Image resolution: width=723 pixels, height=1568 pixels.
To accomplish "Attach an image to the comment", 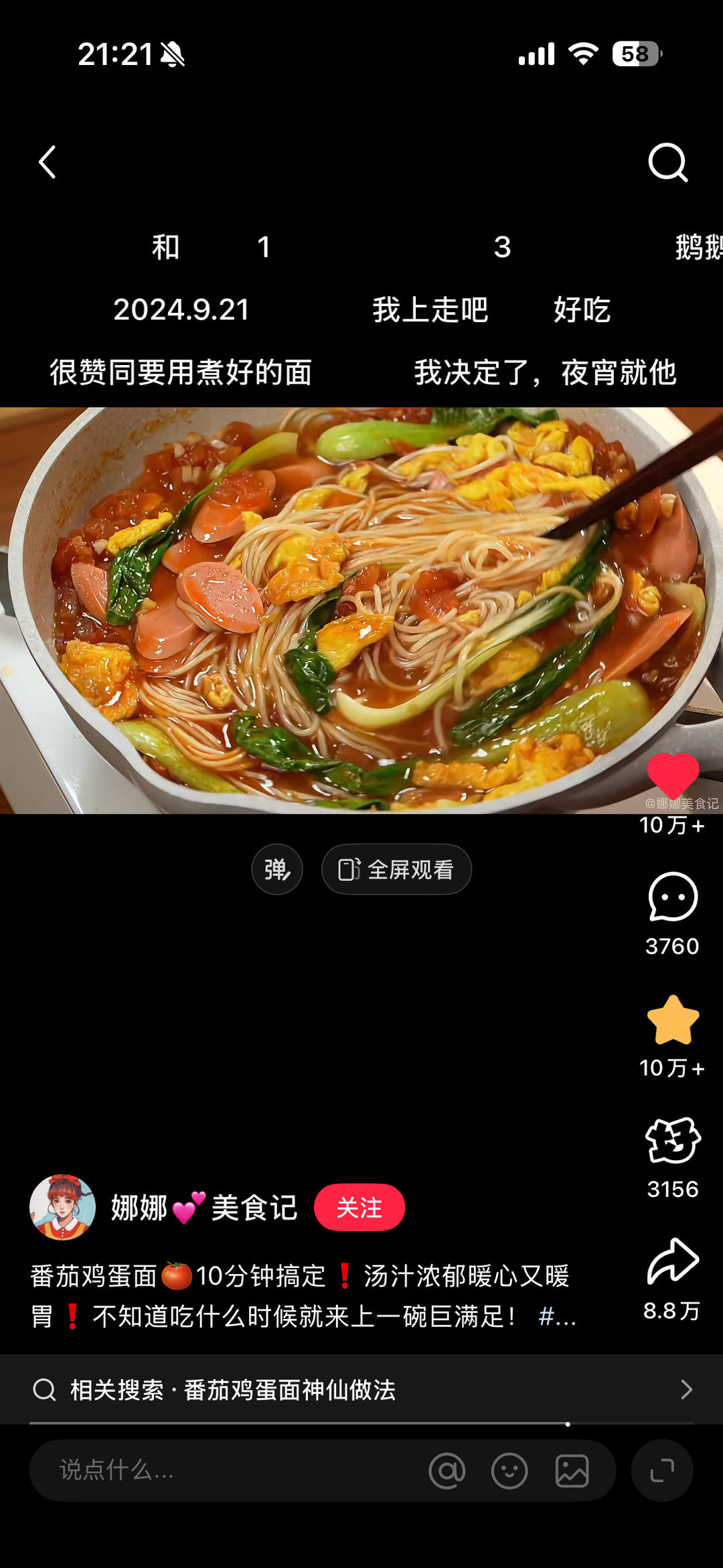I will pos(572,1471).
